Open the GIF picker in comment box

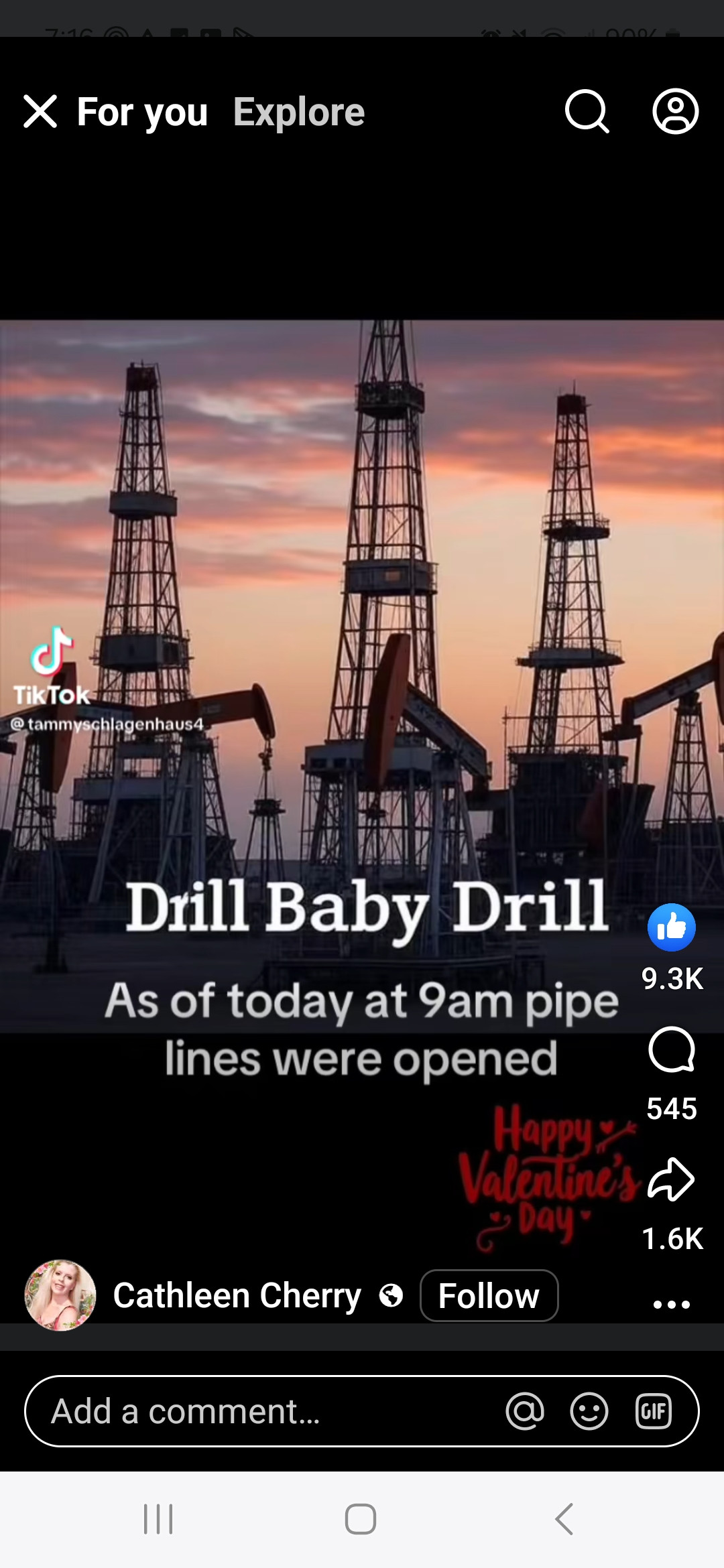(x=654, y=1411)
